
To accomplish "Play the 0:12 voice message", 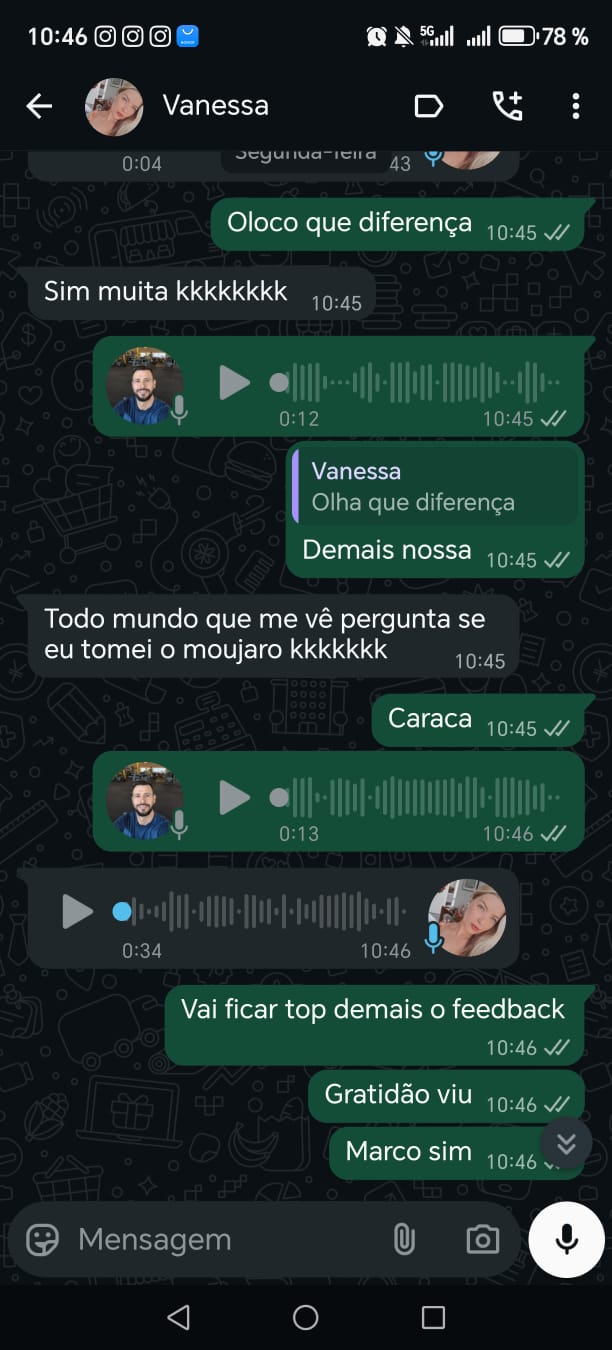I will pos(234,382).
